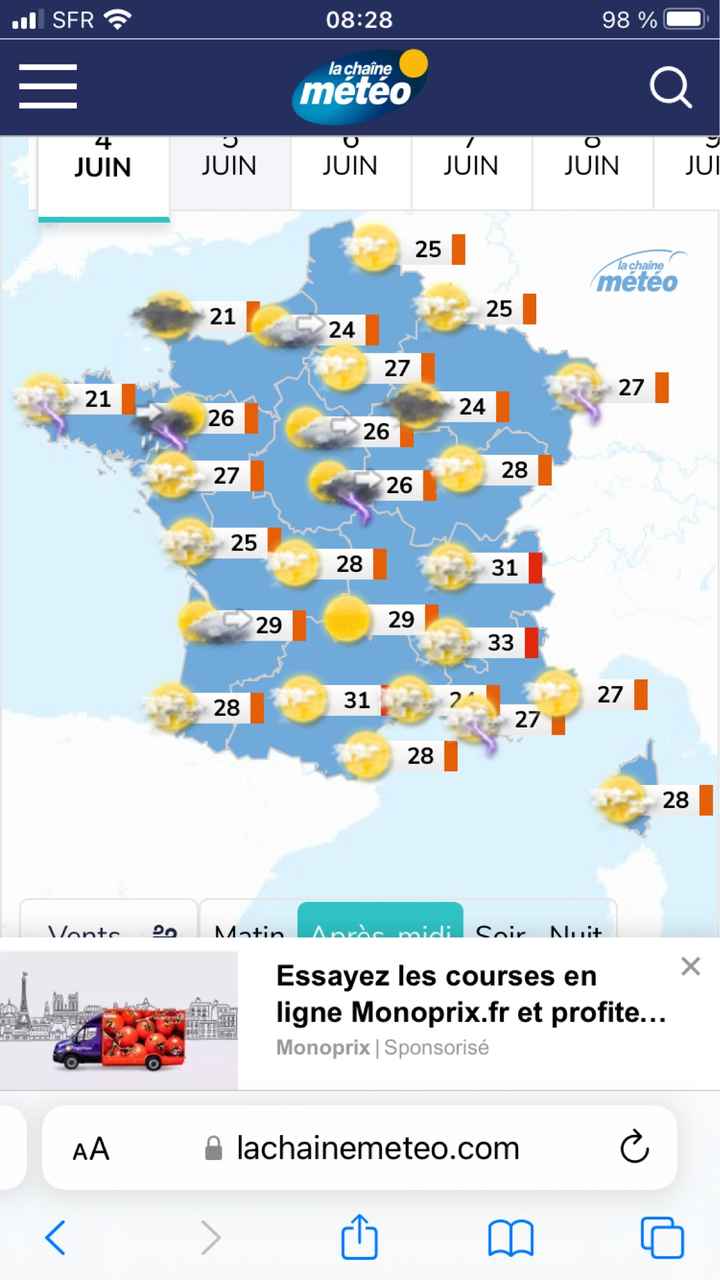720x1280 pixels.
Task: Tap the wind gust icon beside Vents
Action: click(165, 930)
